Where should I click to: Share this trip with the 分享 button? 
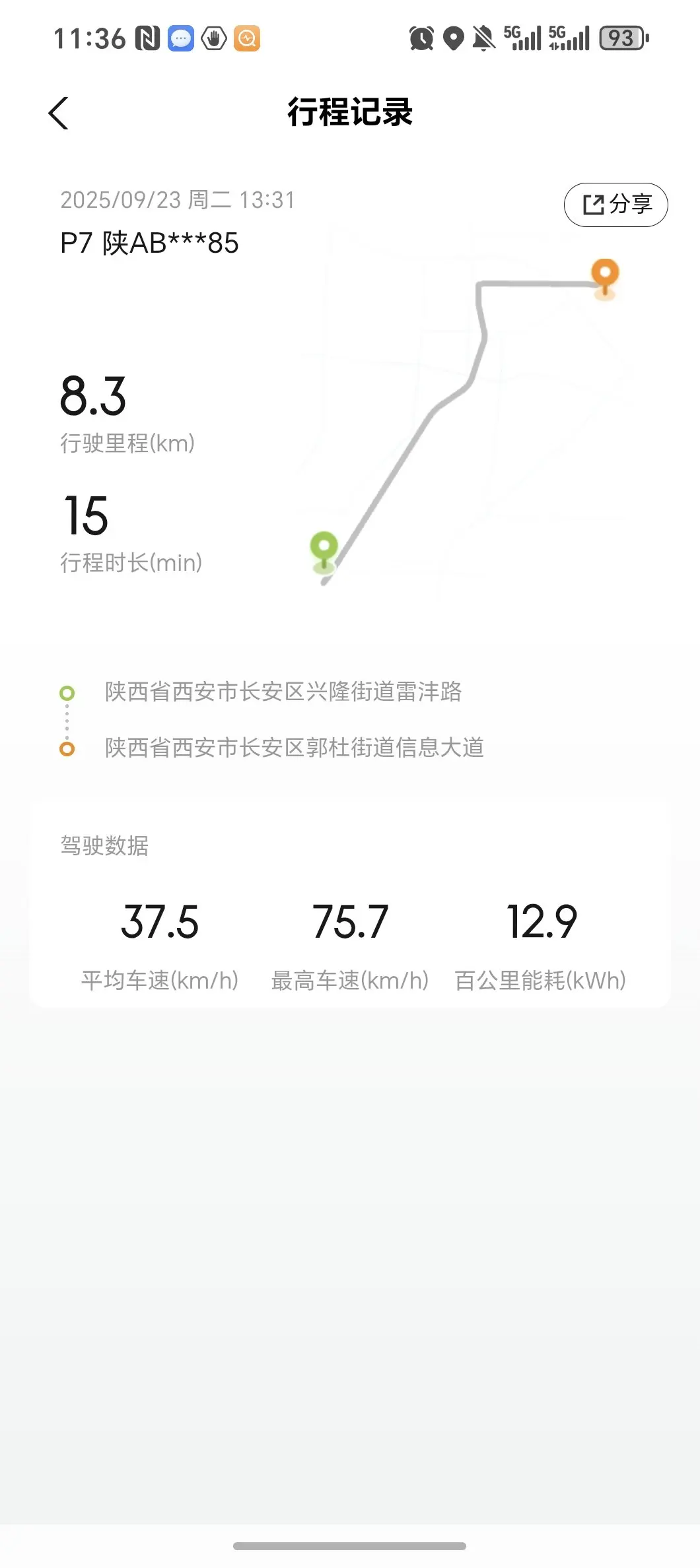[615, 205]
